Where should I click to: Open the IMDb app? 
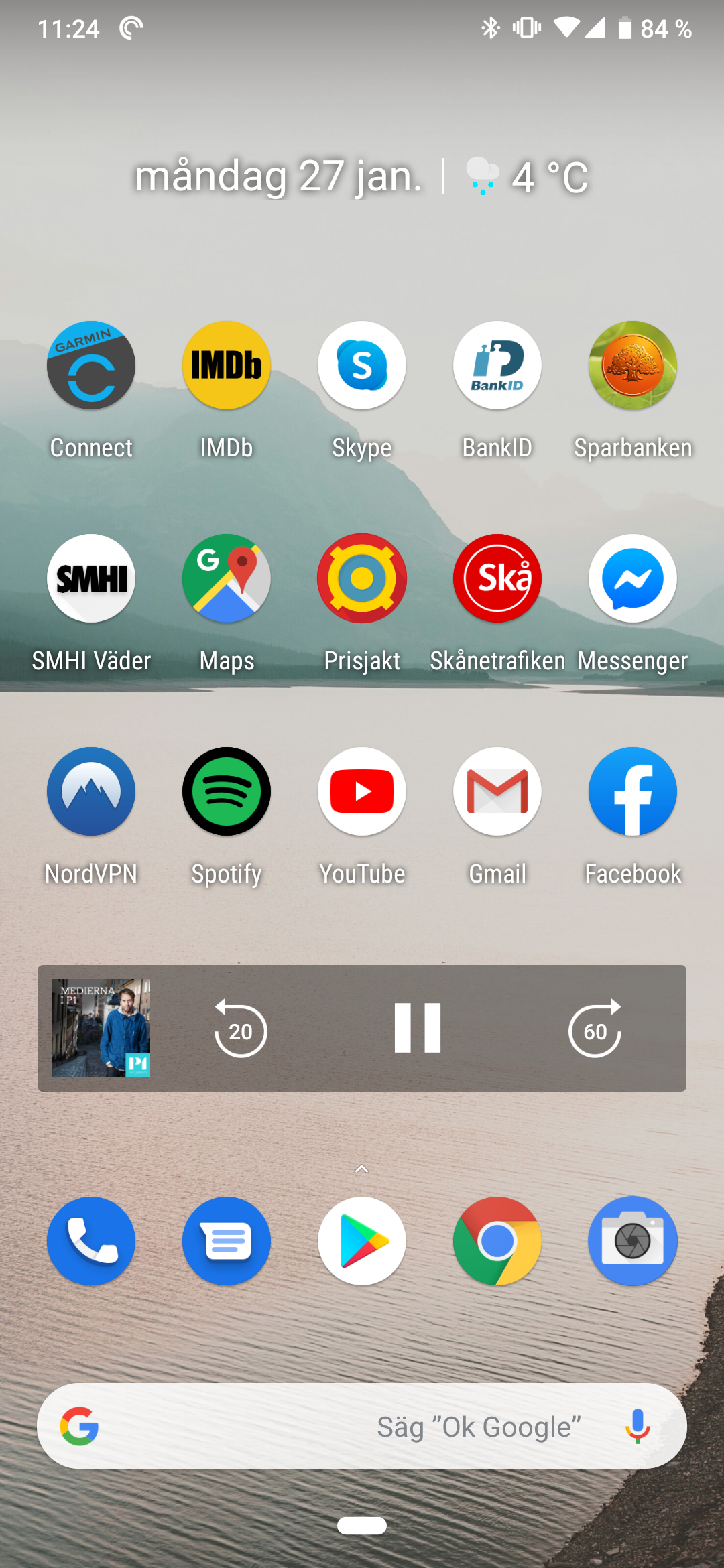(x=227, y=366)
